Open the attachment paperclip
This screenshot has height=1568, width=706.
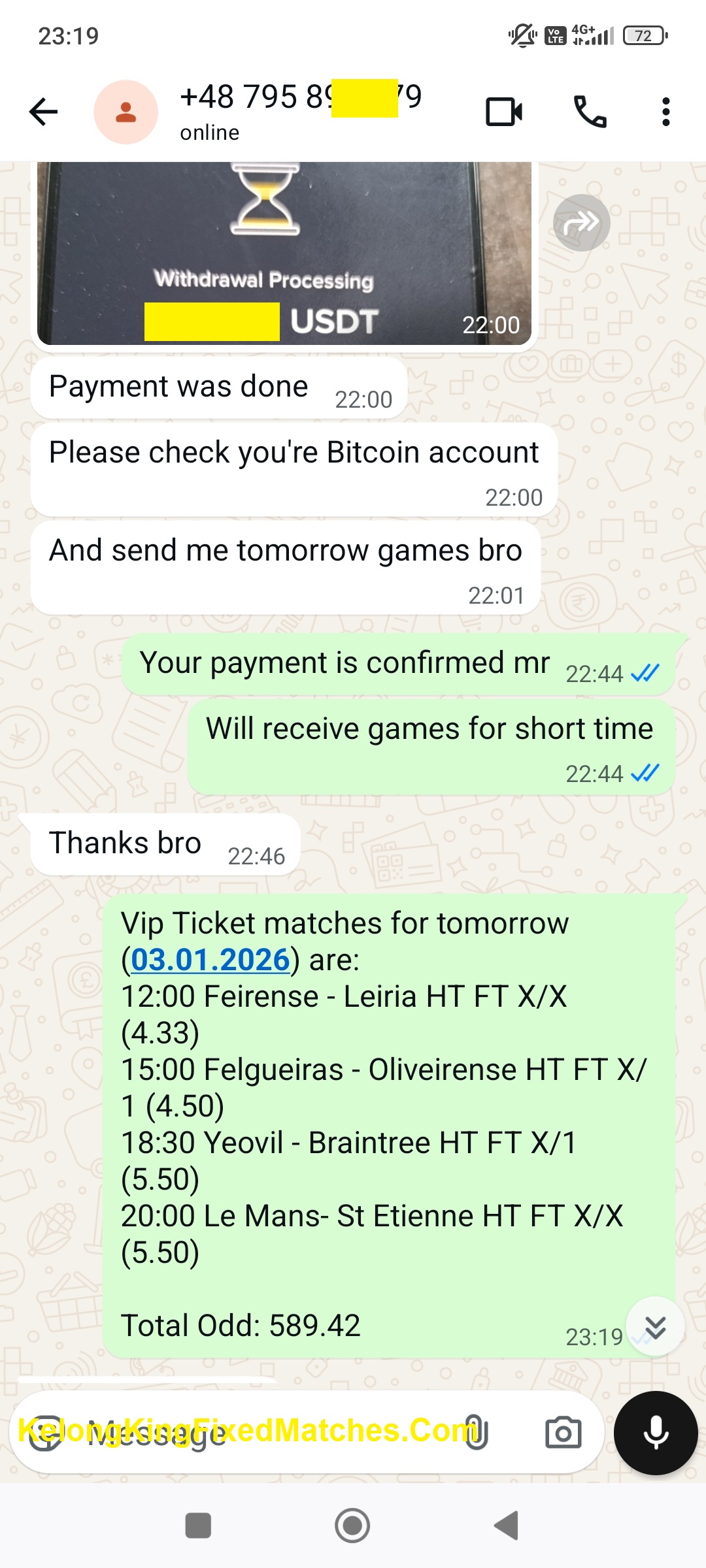point(476,1433)
